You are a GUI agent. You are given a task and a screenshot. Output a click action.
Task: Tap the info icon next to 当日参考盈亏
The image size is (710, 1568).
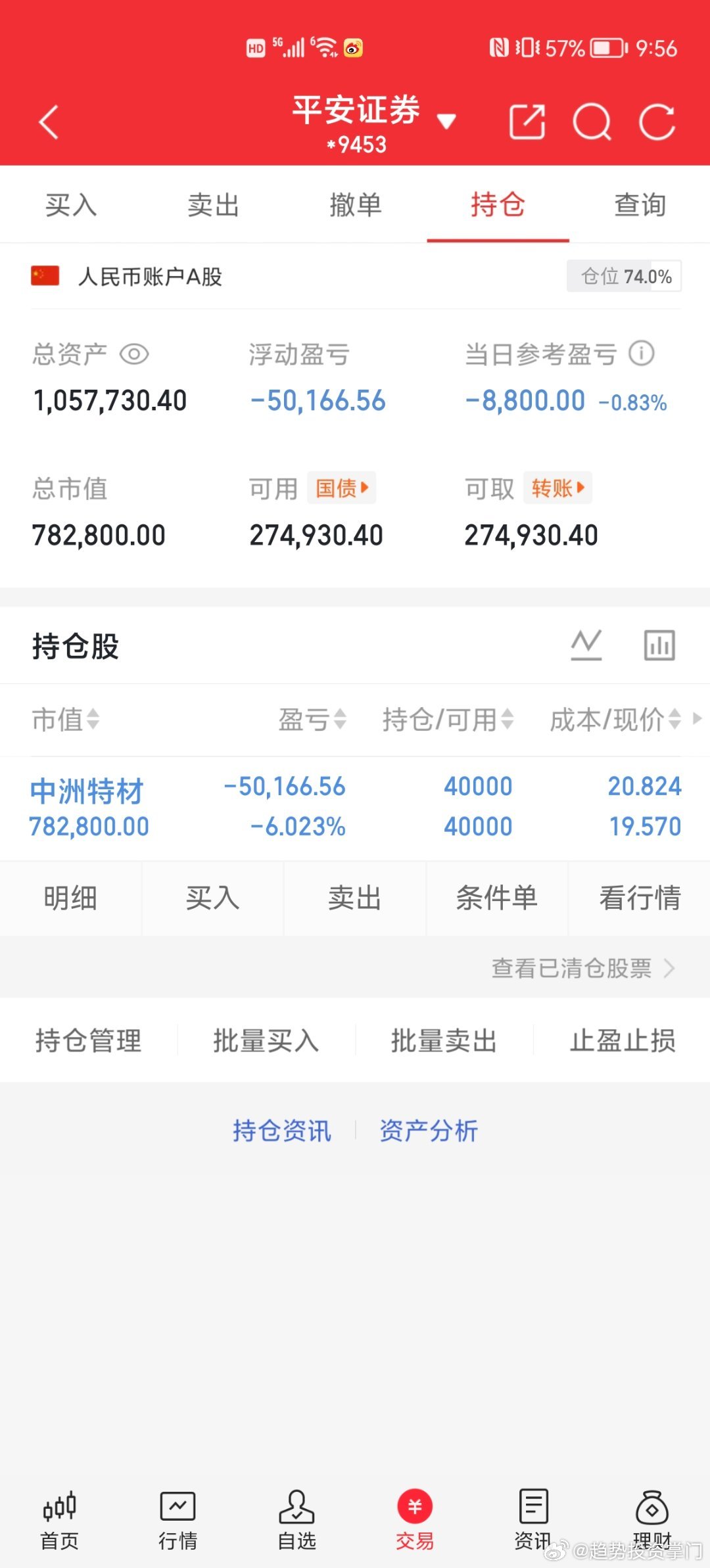642,354
